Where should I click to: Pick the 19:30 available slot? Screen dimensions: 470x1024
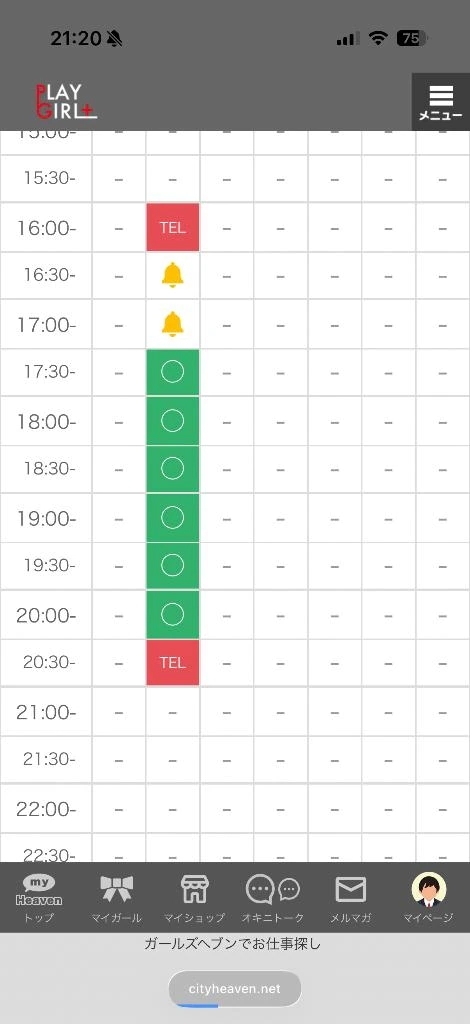tap(172, 566)
